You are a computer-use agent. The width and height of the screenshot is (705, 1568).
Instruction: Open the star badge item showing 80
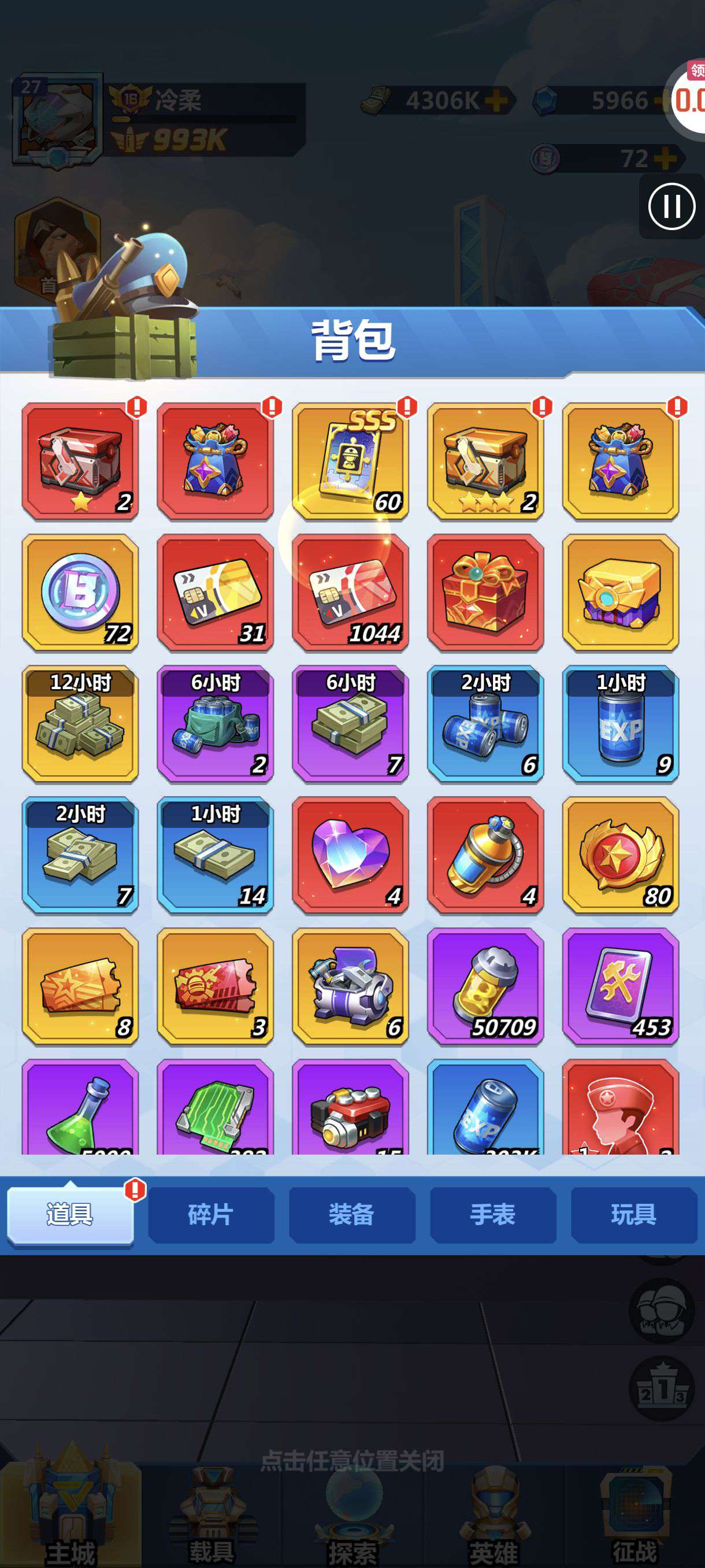621,855
